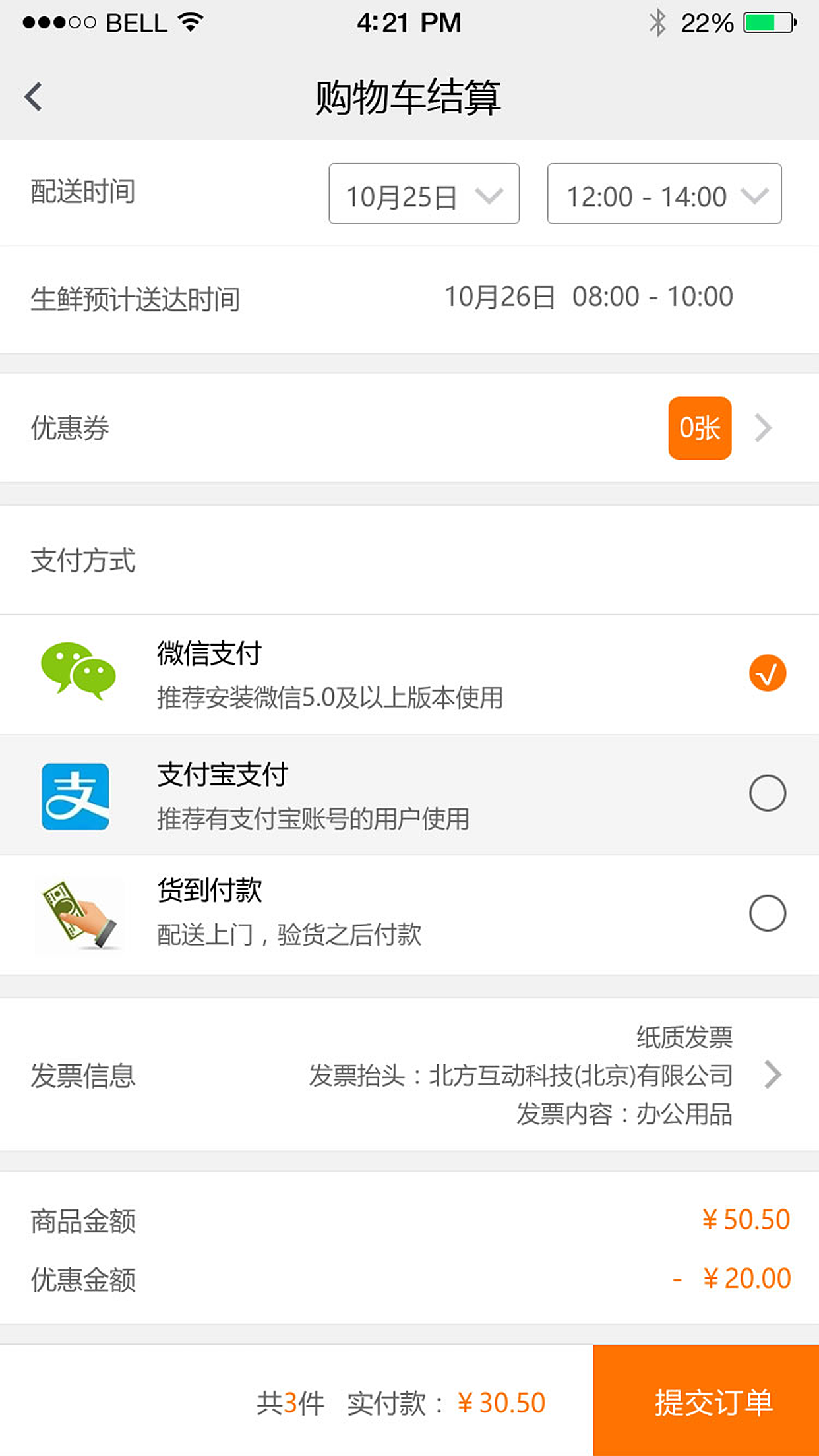Select 支付宝支付 as payment method
This screenshot has width=819, height=1456.
[767, 793]
